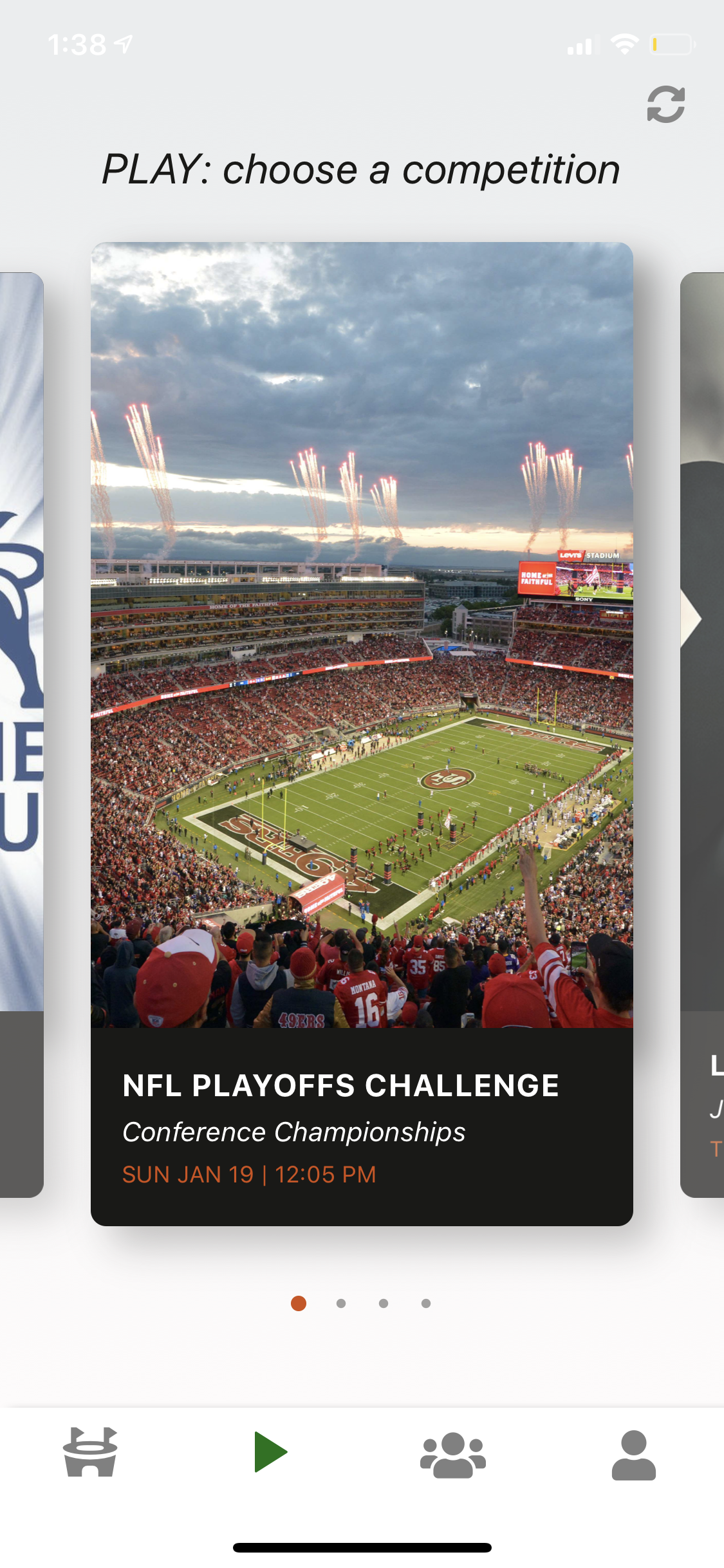The width and height of the screenshot is (724, 1568).
Task: Open the groups tab
Action: pyautogui.click(x=452, y=1455)
